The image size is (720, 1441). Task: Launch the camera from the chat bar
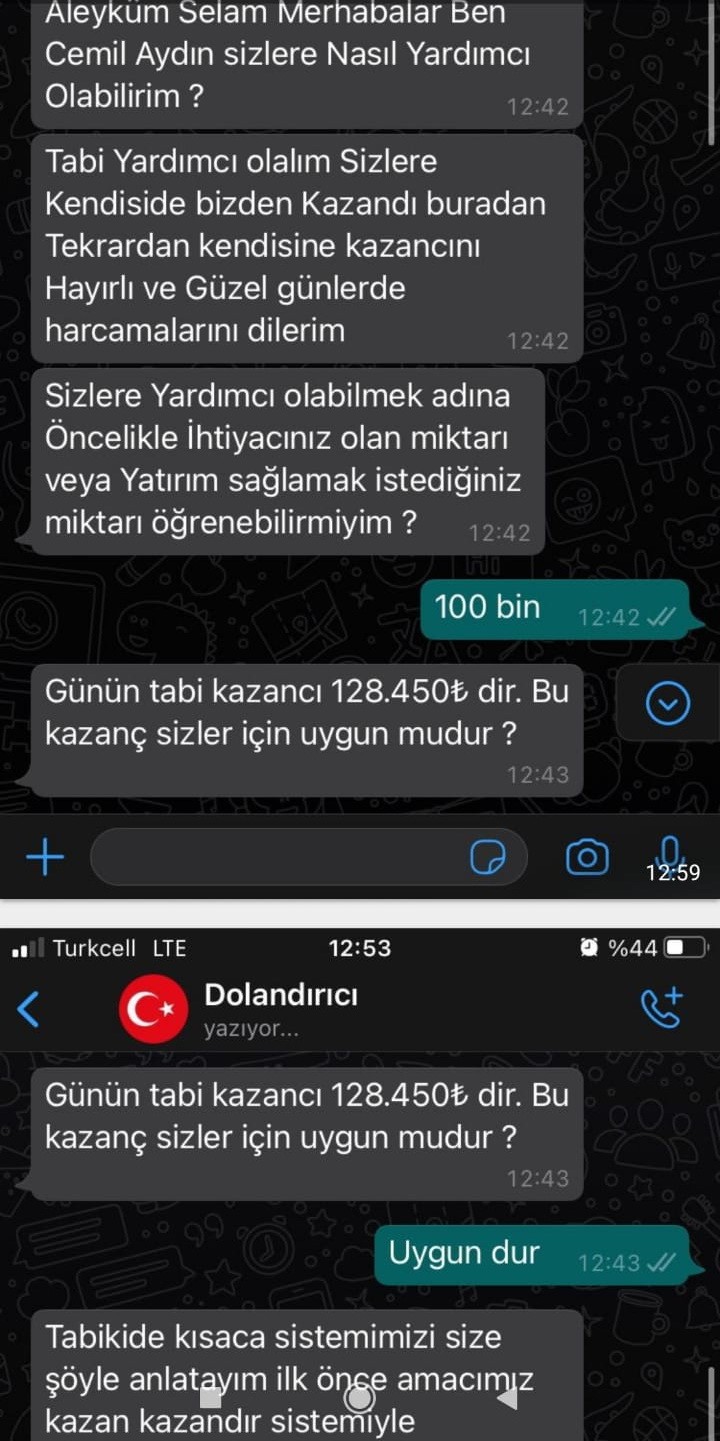587,857
